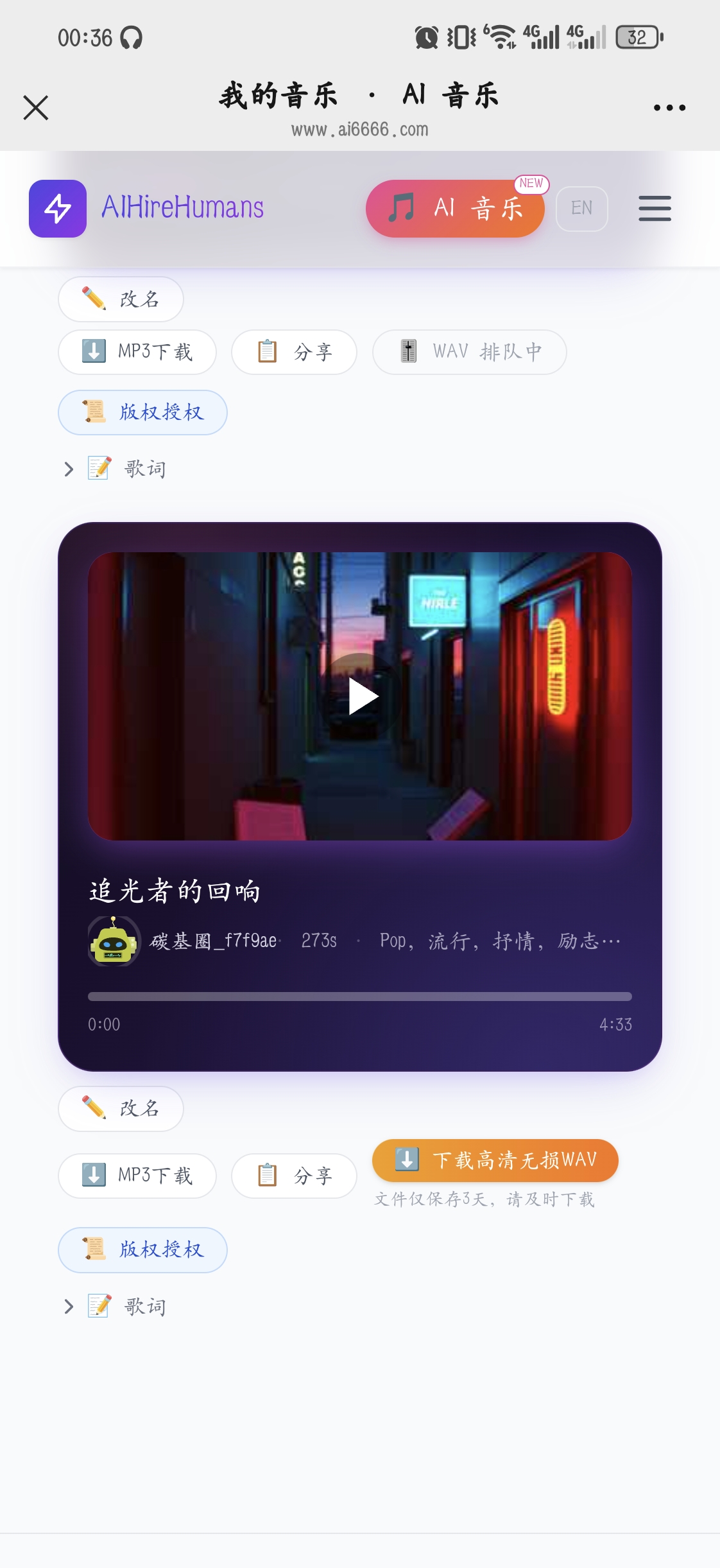Download the MP3 of 追光者的回响
Viewport: 720px width, 1568px height.
coord(137,1176)
